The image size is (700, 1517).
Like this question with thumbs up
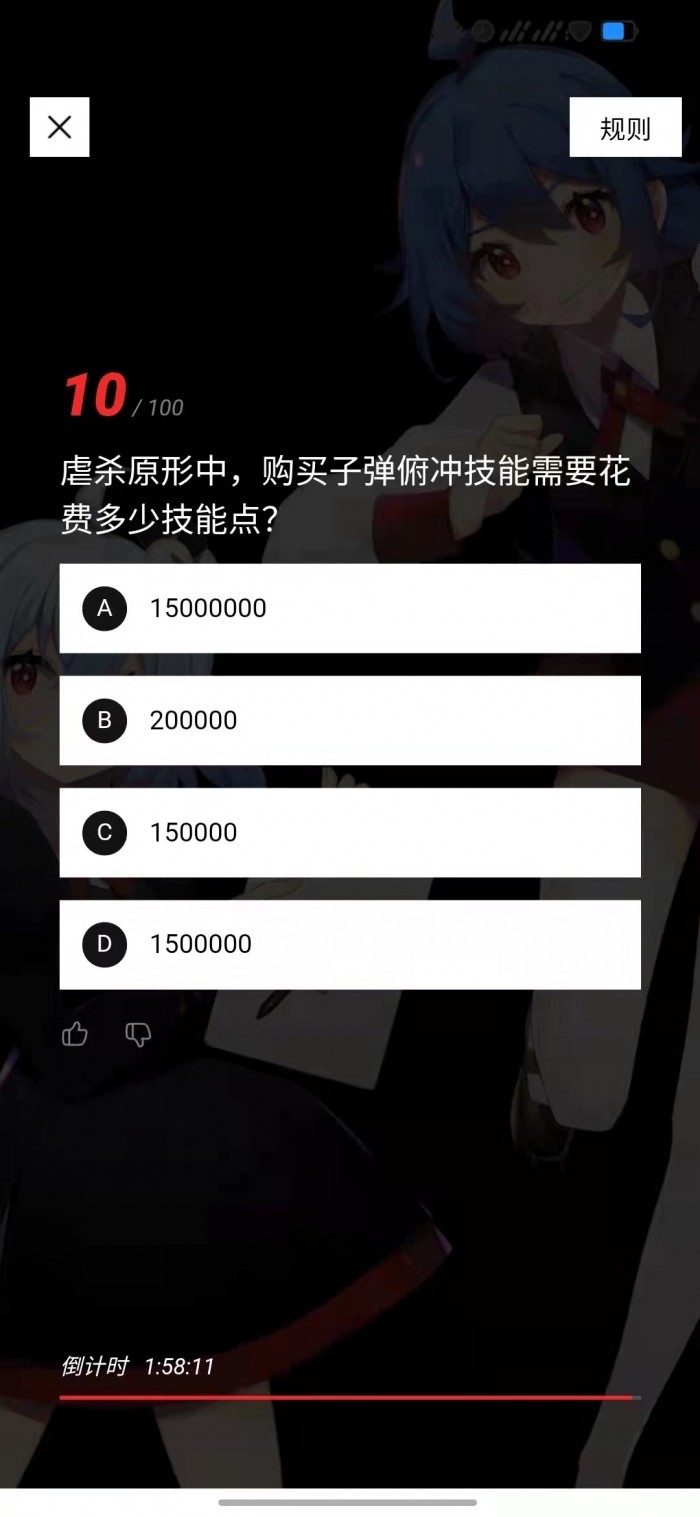75,1034
